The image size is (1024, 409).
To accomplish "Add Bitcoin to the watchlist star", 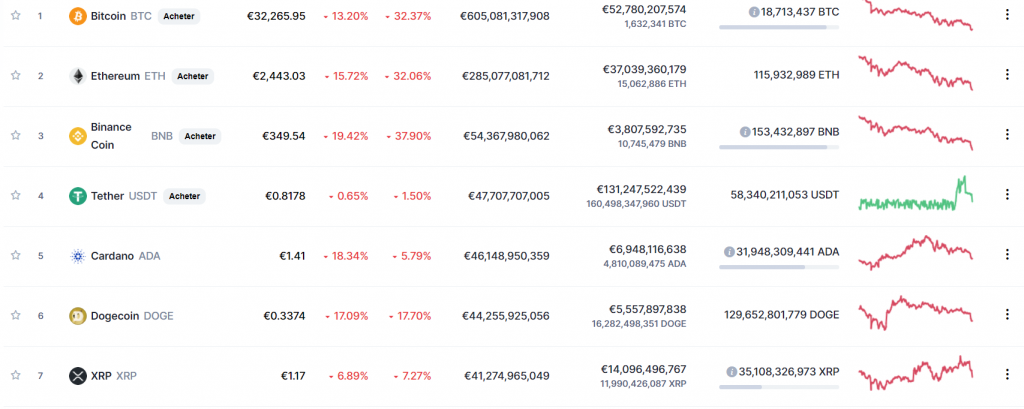I will 15,16.
